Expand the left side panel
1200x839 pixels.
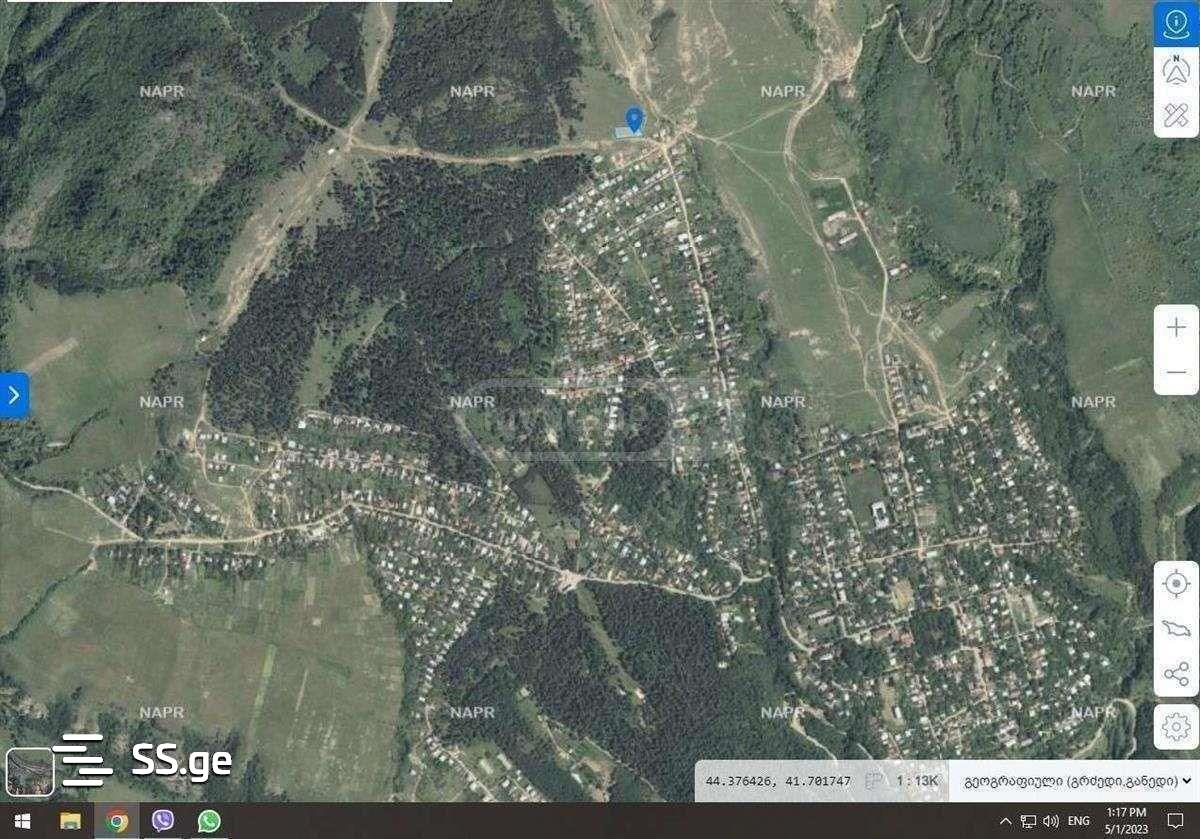[x=14, y=395]
